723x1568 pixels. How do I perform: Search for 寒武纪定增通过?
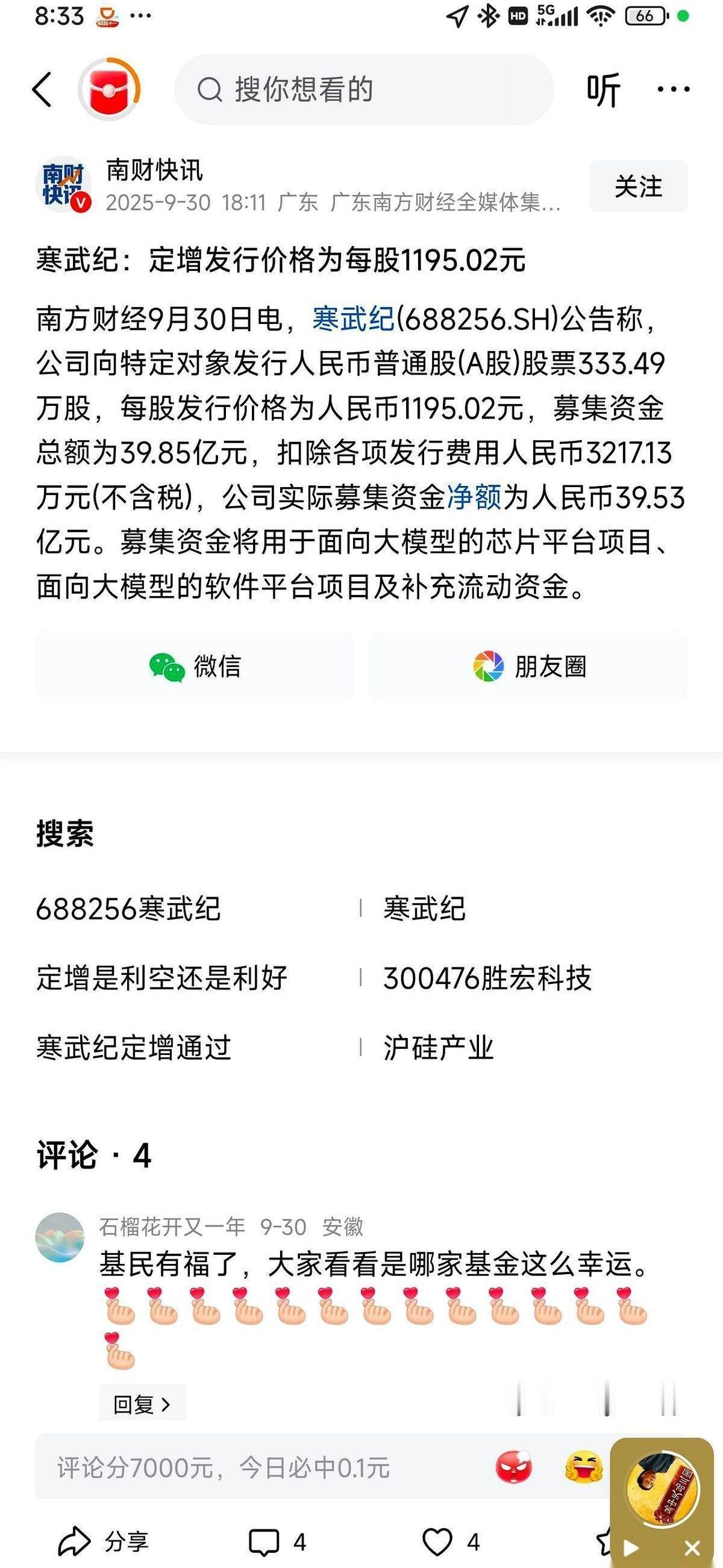pyautogui.click(x=133, y=1048)
